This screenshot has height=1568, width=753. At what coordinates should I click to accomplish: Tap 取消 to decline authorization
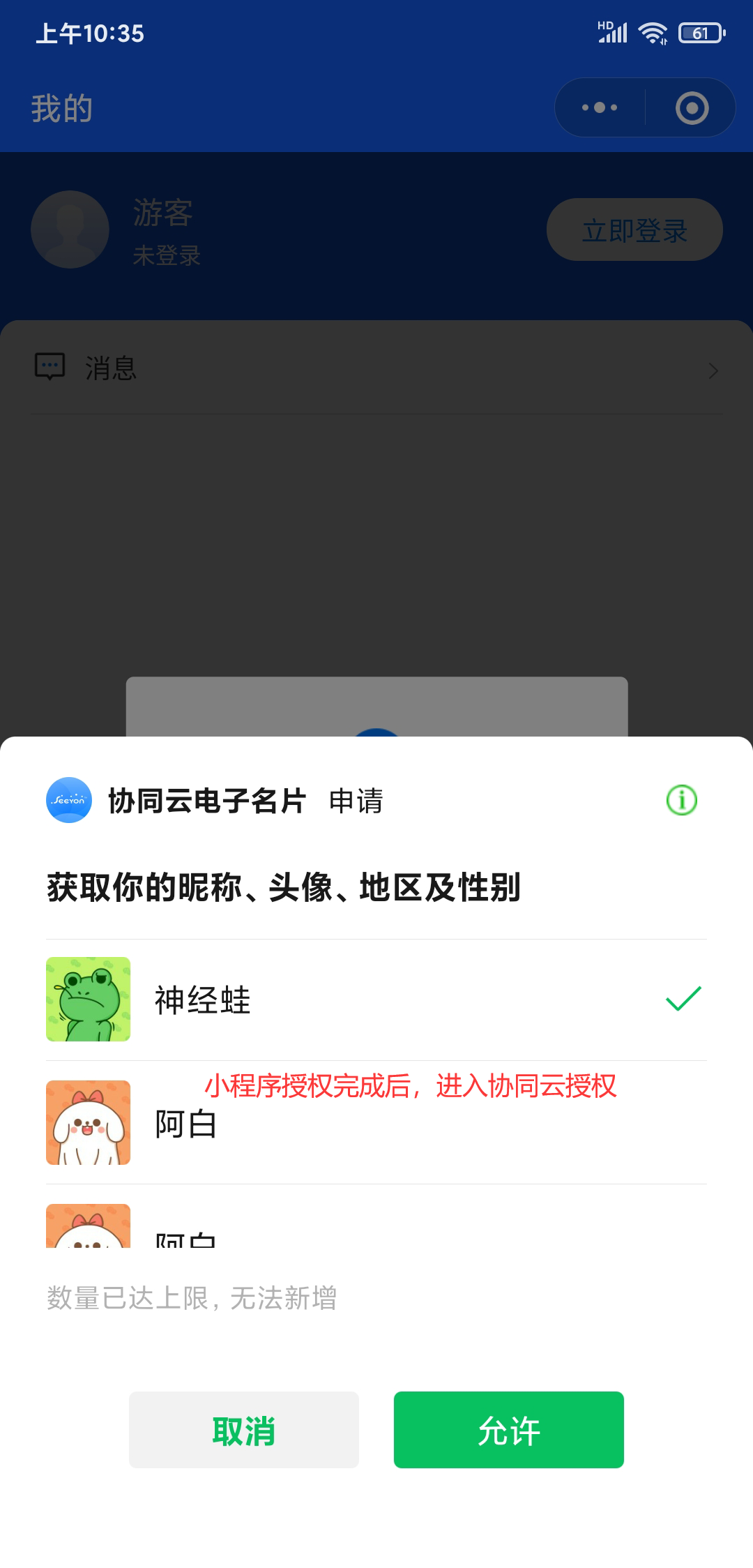tap(243, 1429)
